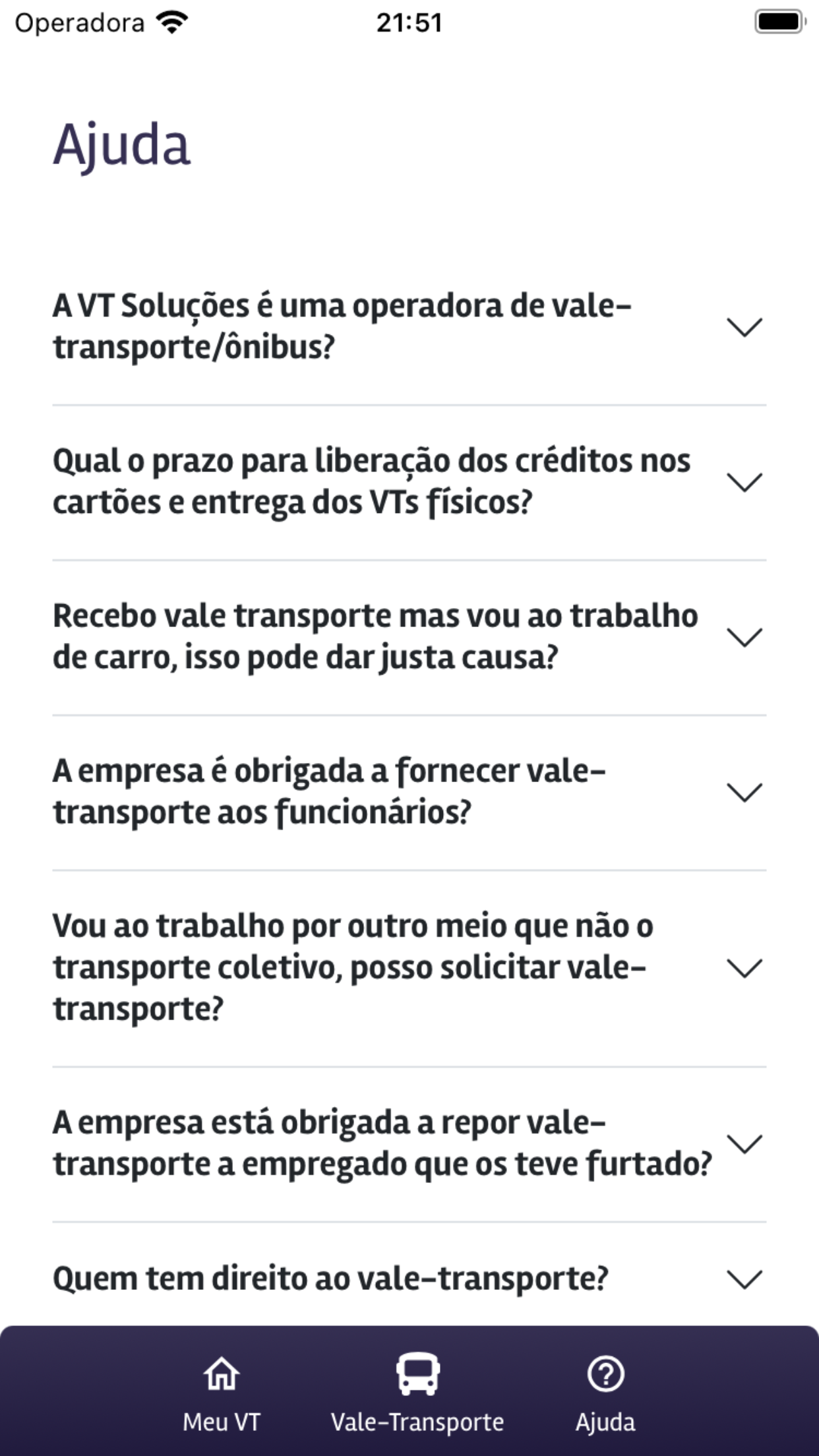The width and height of the screenshot is (819, 1456).
Task: Expand the justa causa question
Action: [409, 637]
